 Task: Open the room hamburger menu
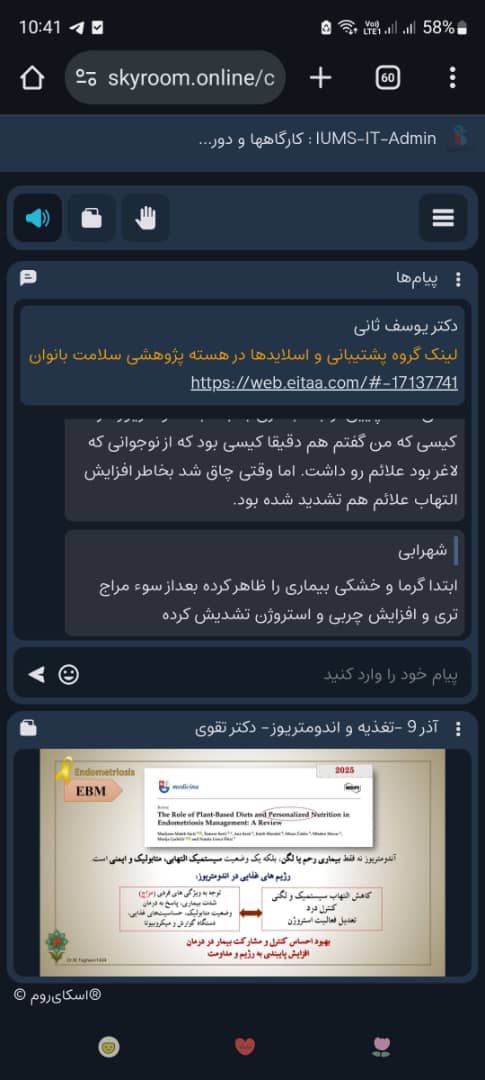click(x=443, y=218)
